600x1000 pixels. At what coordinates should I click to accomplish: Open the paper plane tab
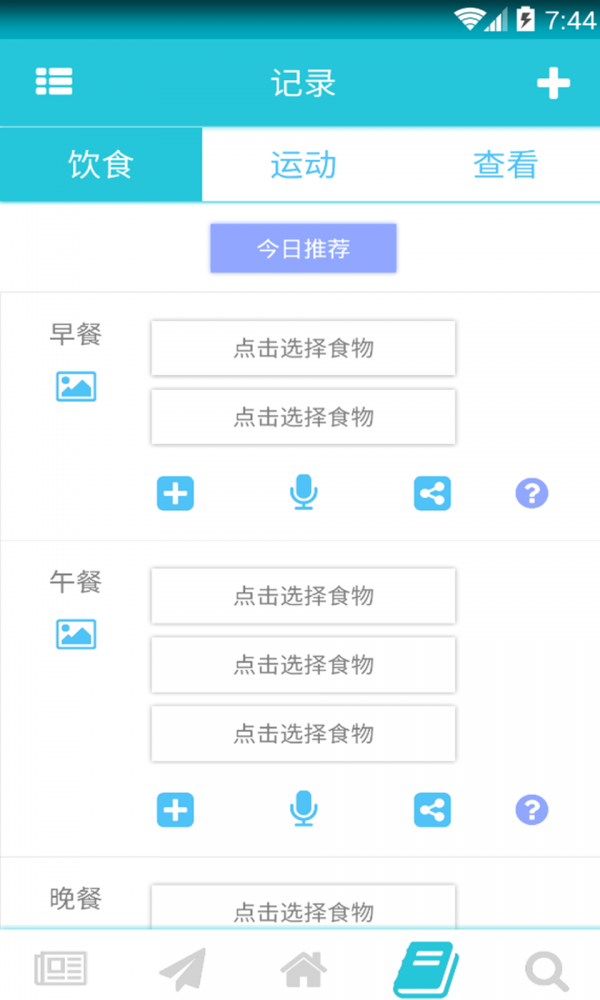point(182,968)
